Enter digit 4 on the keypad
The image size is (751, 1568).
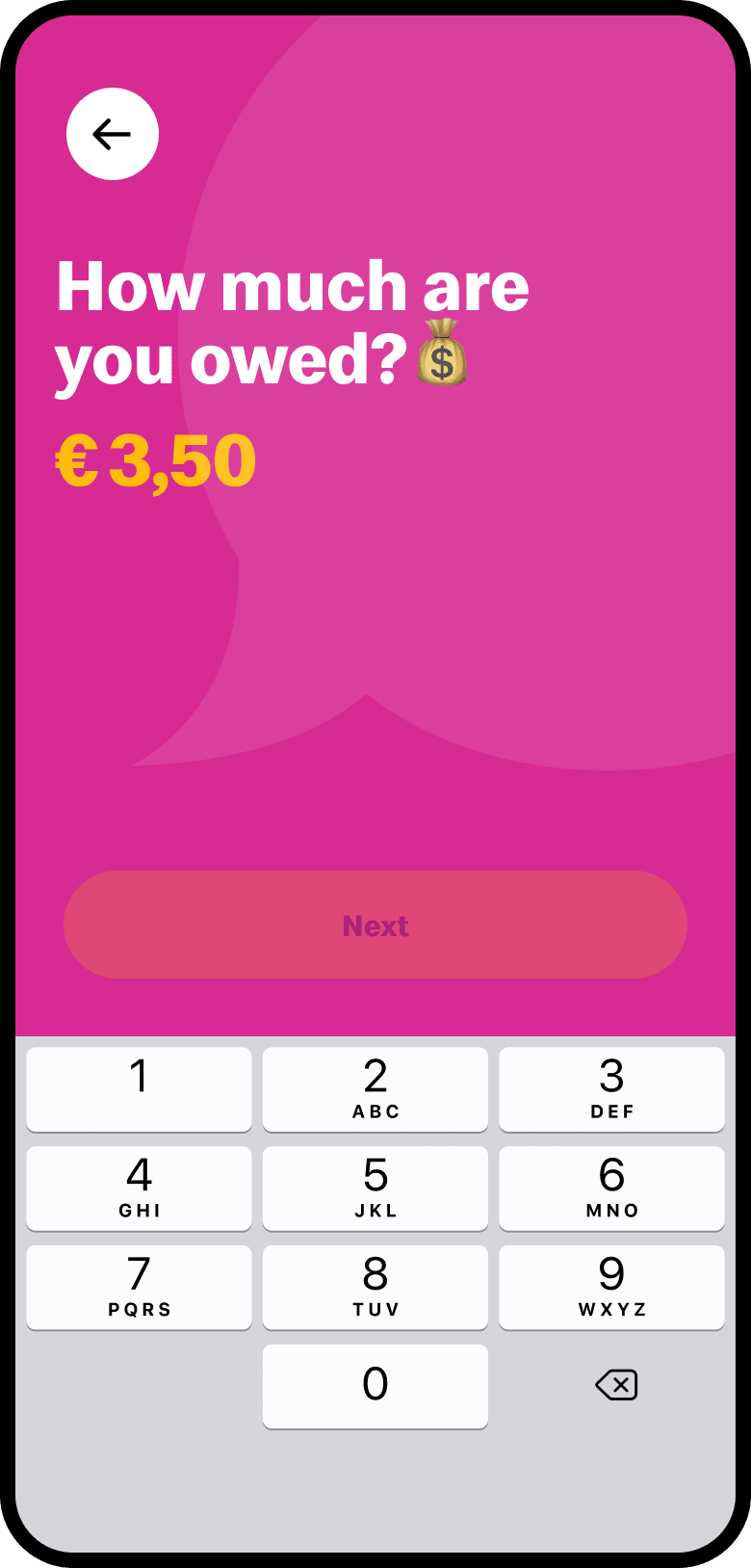pos(140,1188)
